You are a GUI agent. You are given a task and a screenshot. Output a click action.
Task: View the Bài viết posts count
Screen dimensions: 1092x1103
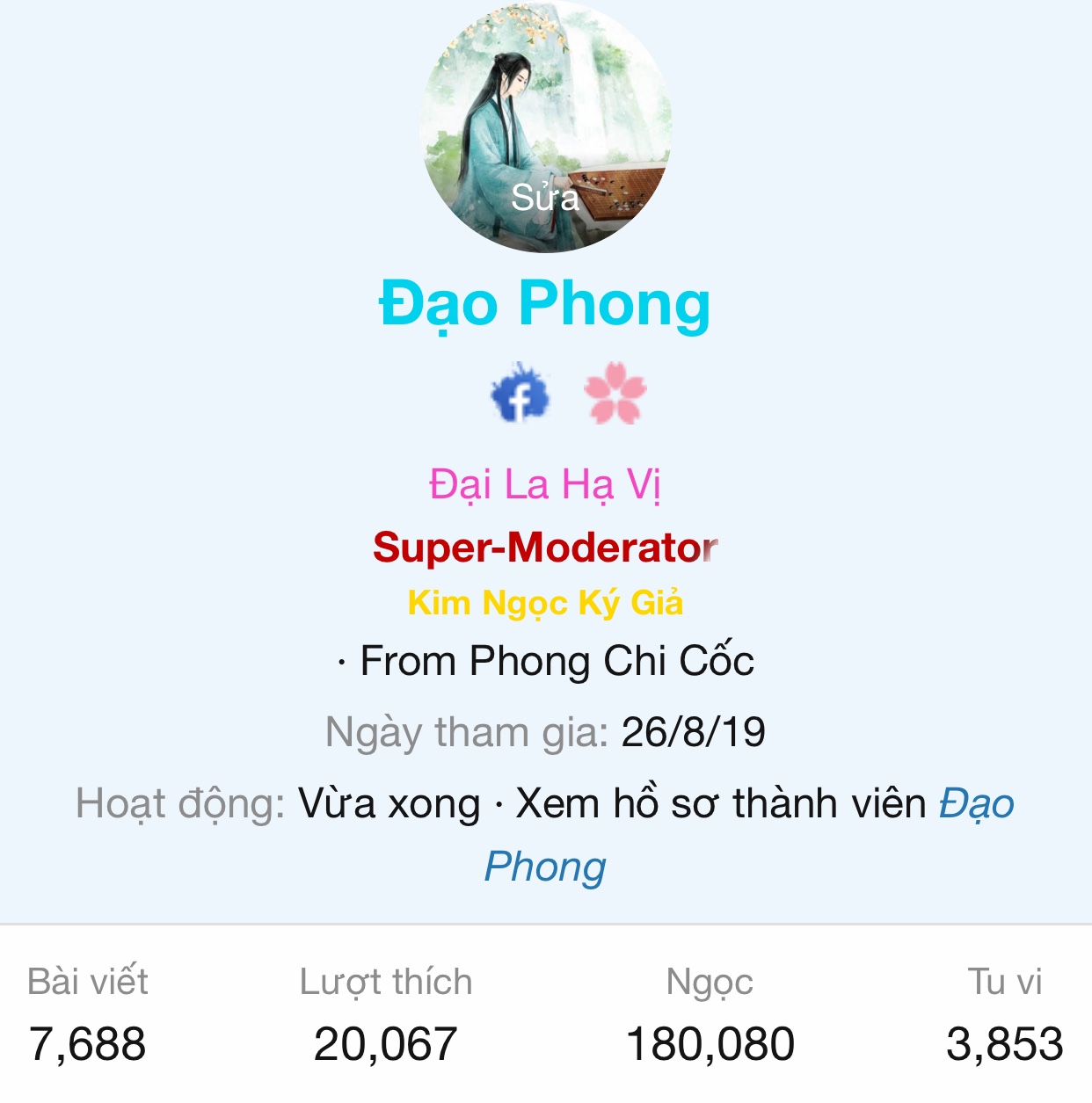tap(87, 1043)
